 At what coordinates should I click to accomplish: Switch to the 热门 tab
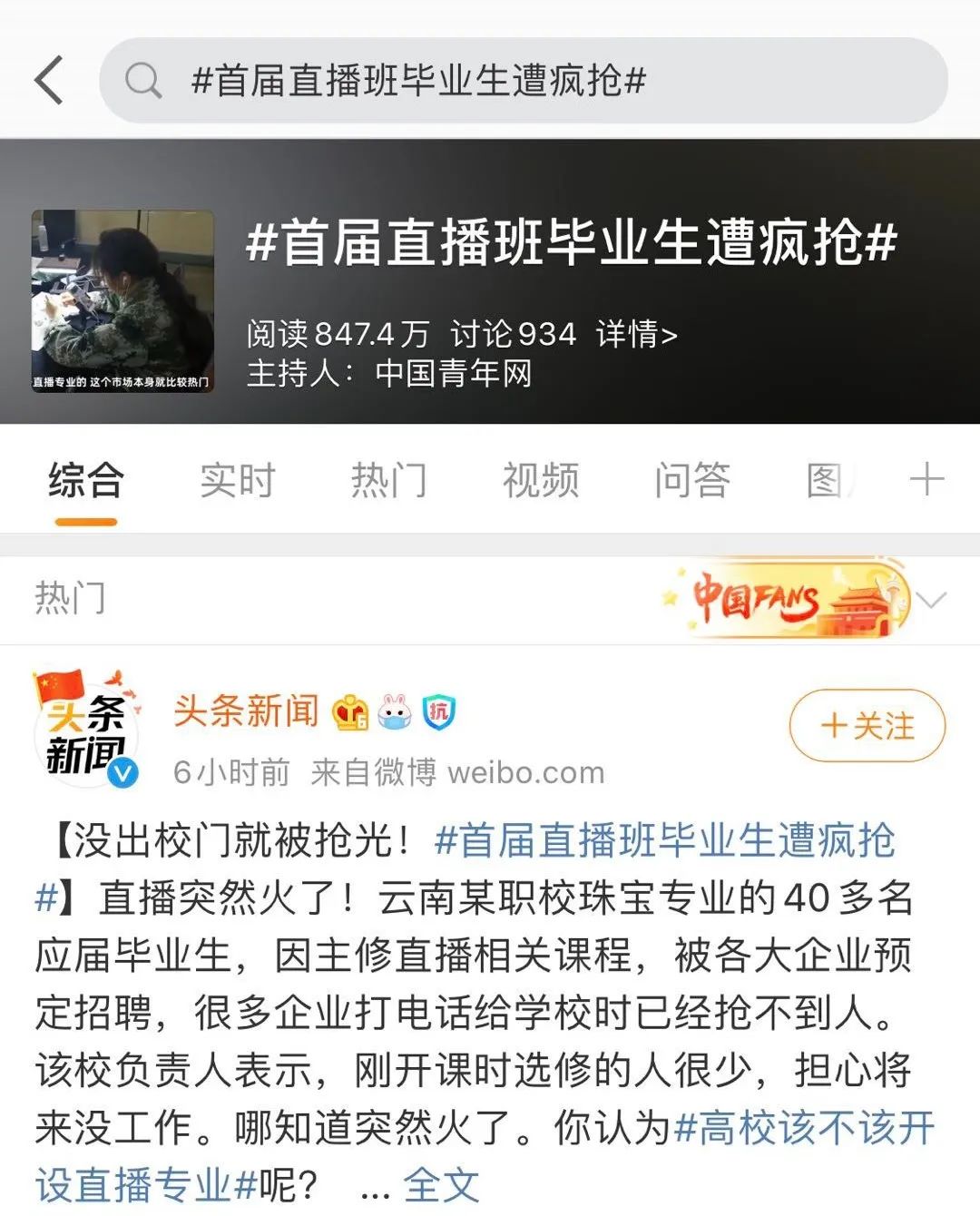[x=388, y=479]
